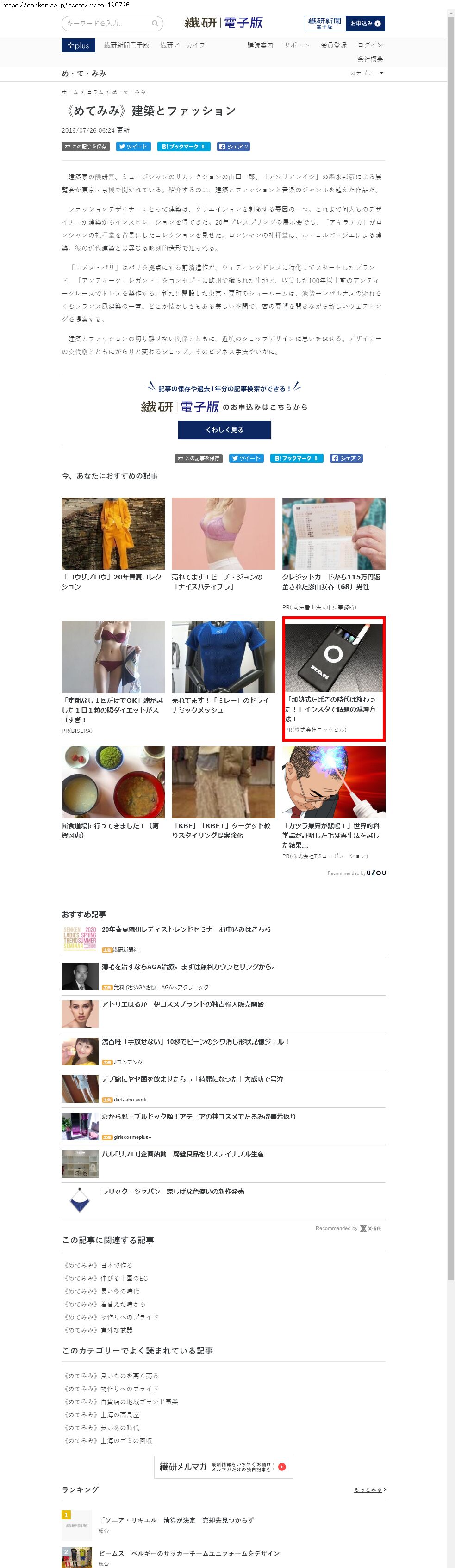The width and height of the screenshot is (455, 1568).
Task: Open the ログイン link
Action: click(370, 45)
